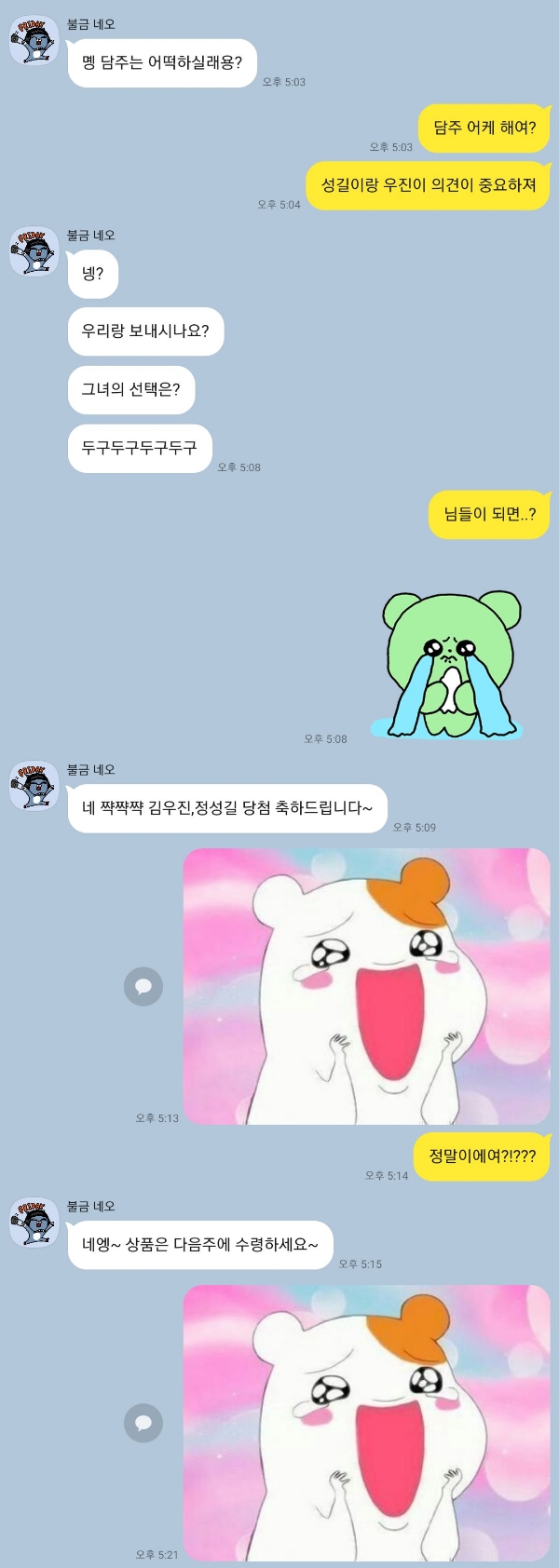Image resolution: width=559 pixels, height=1568 pixels.
Task: Open 불금 네오's profile picture above '몡 담주는 어떡하실래용?'
Action: (x=34, y=41)
